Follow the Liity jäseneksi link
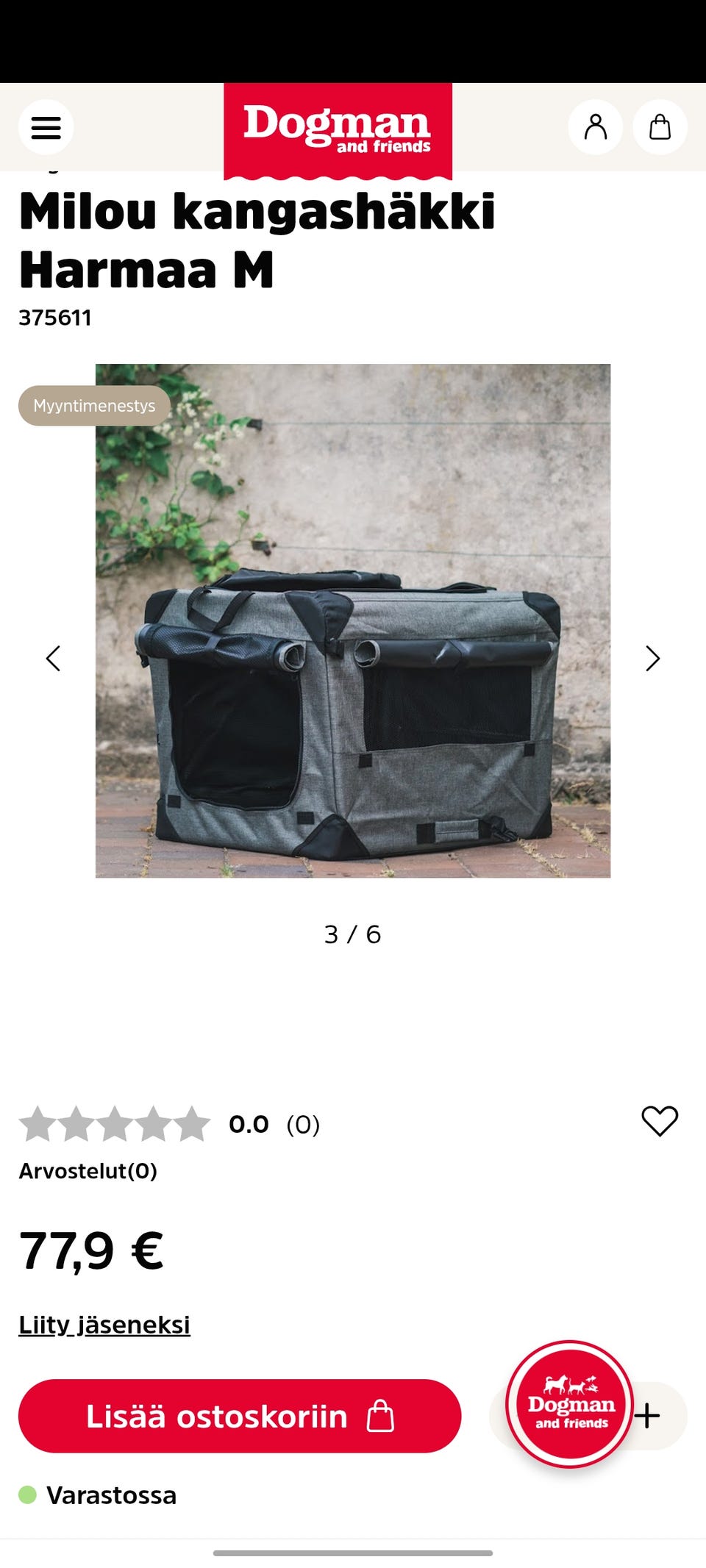 click(104, 1324)
